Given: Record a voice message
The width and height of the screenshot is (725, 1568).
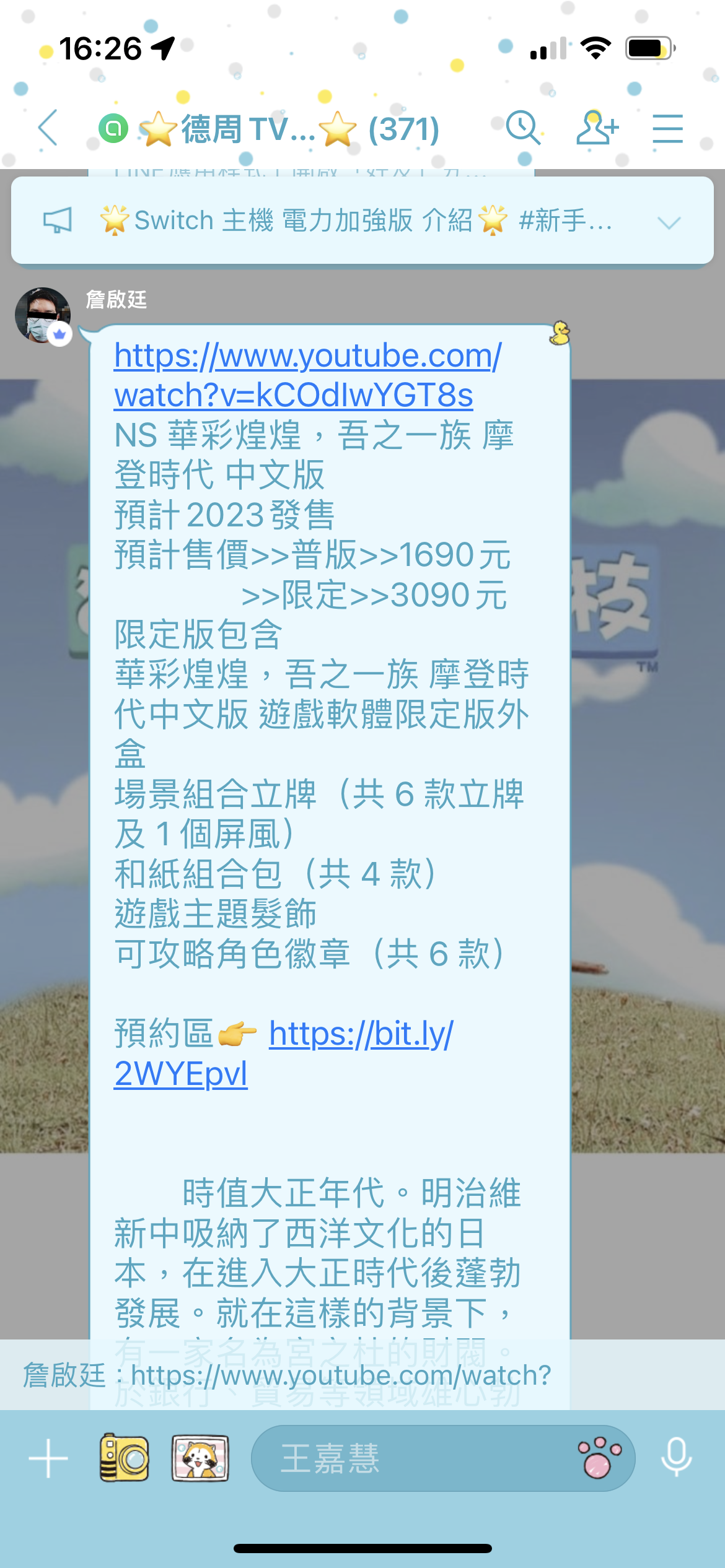Looking at the screenshot, I should [676, 1458].
